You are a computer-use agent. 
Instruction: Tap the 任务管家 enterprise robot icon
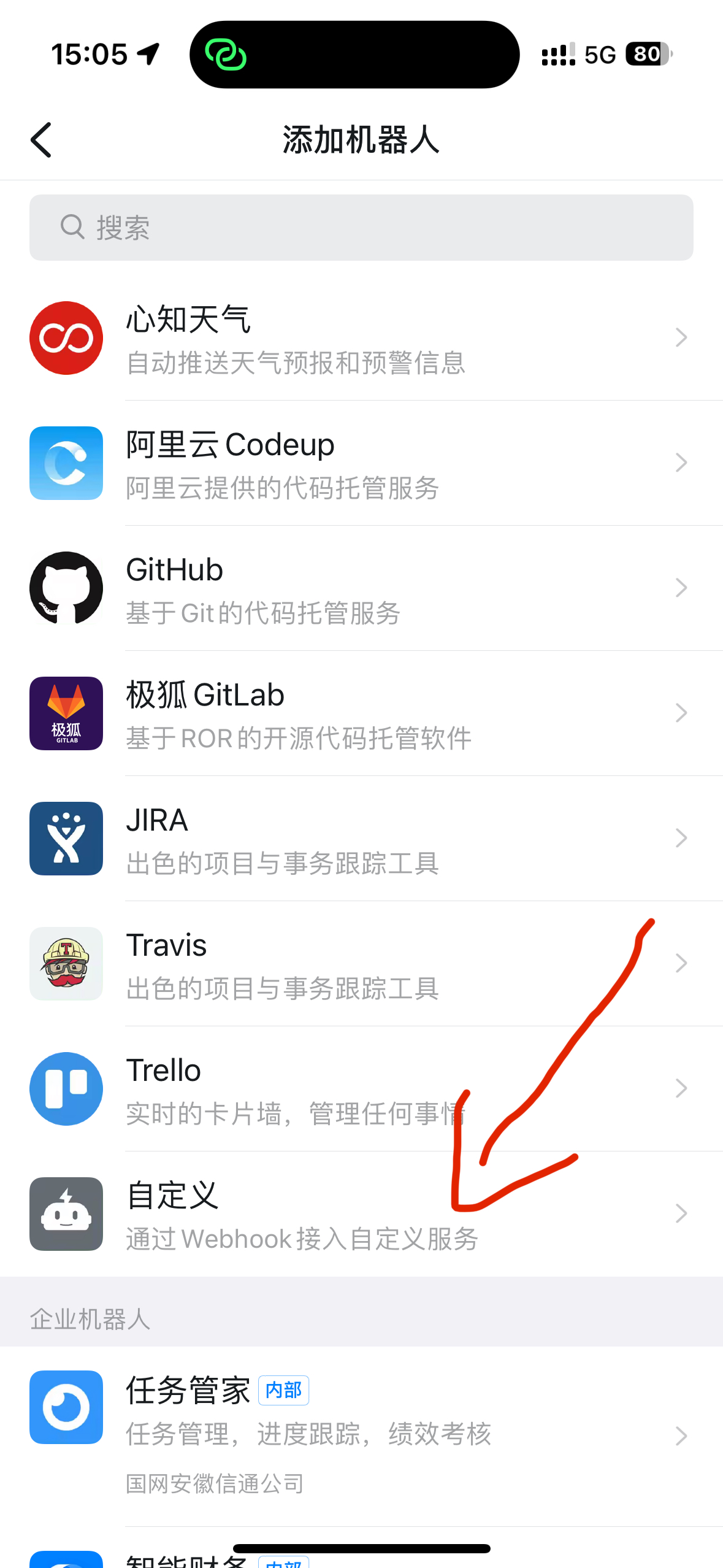66,1408
